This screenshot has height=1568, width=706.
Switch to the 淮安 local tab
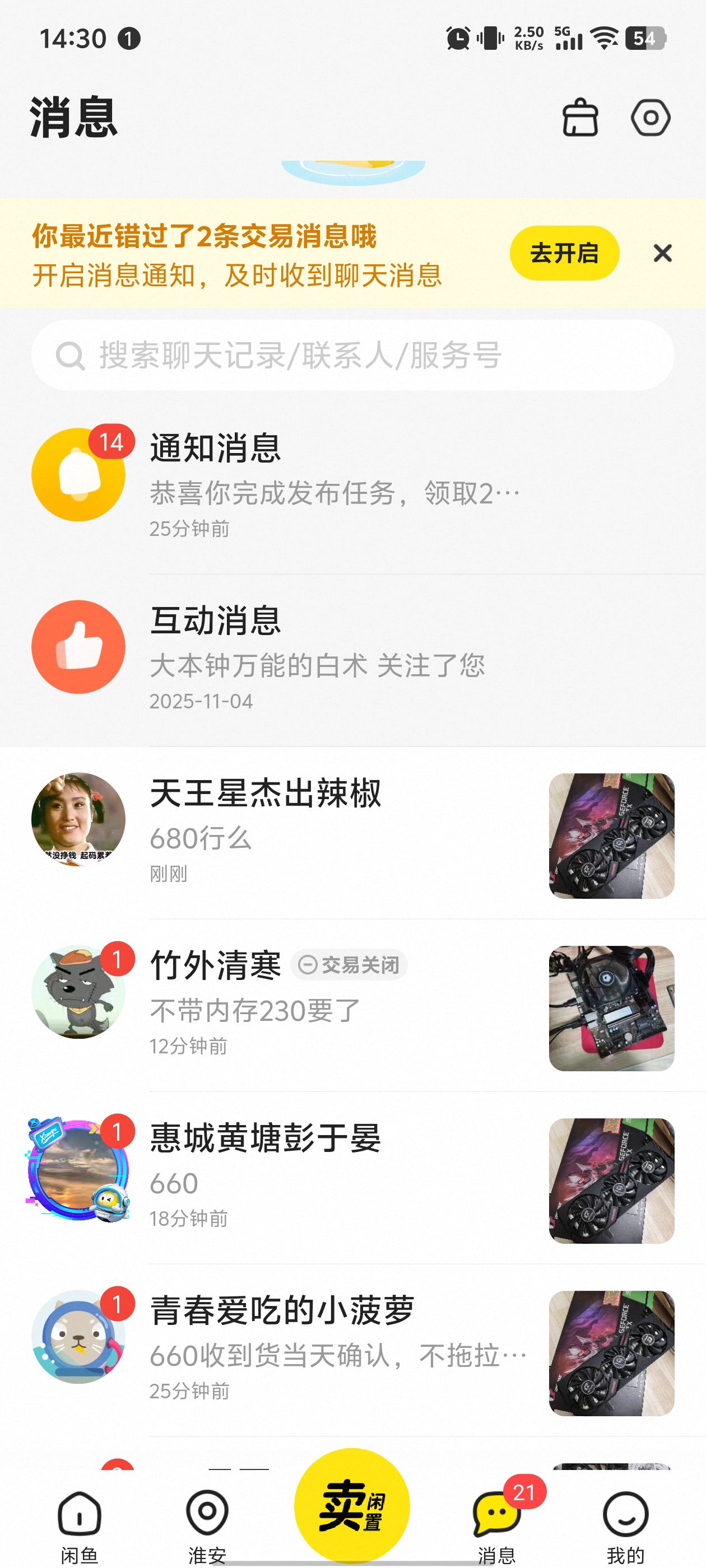(207, 1525)
